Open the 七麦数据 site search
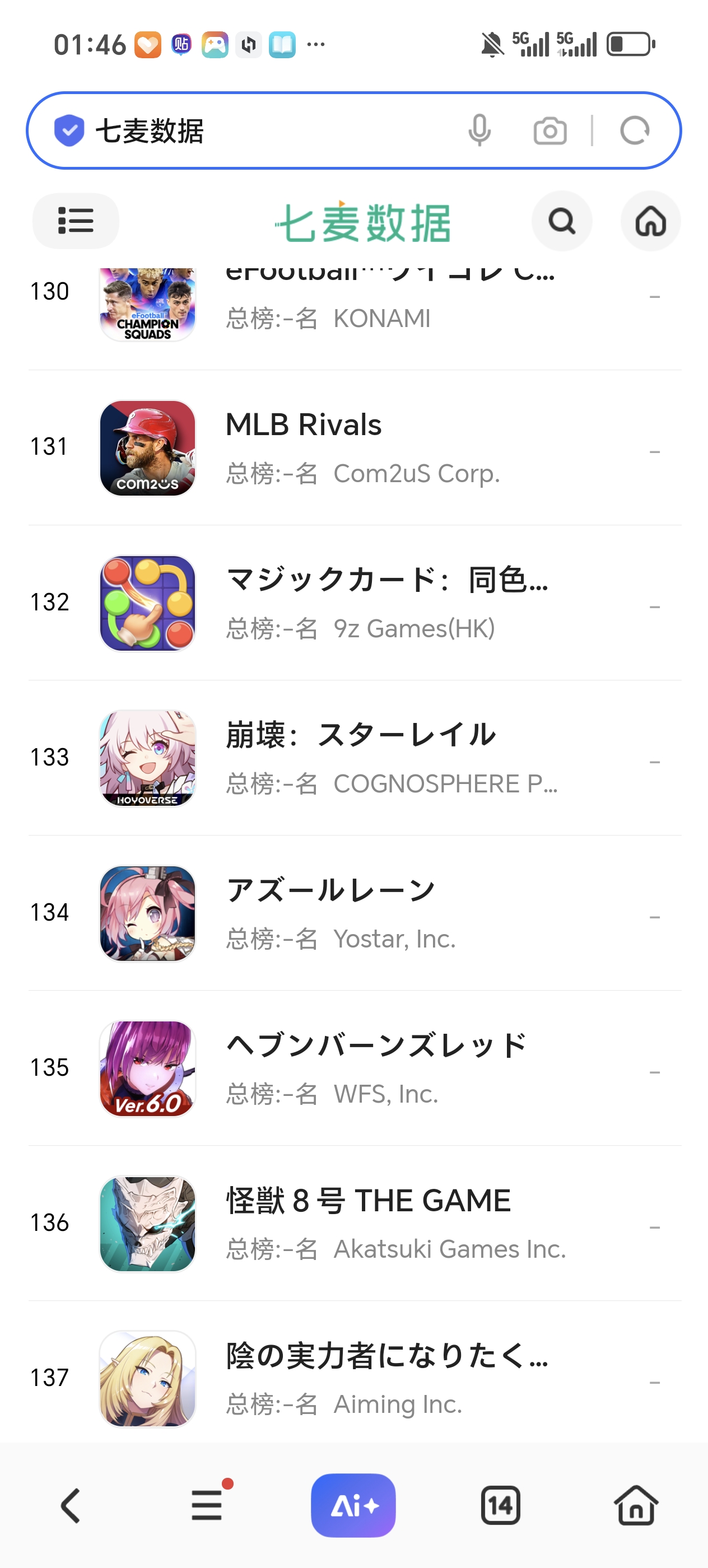The image size is (708, 1568). click(x=561, y=221)
